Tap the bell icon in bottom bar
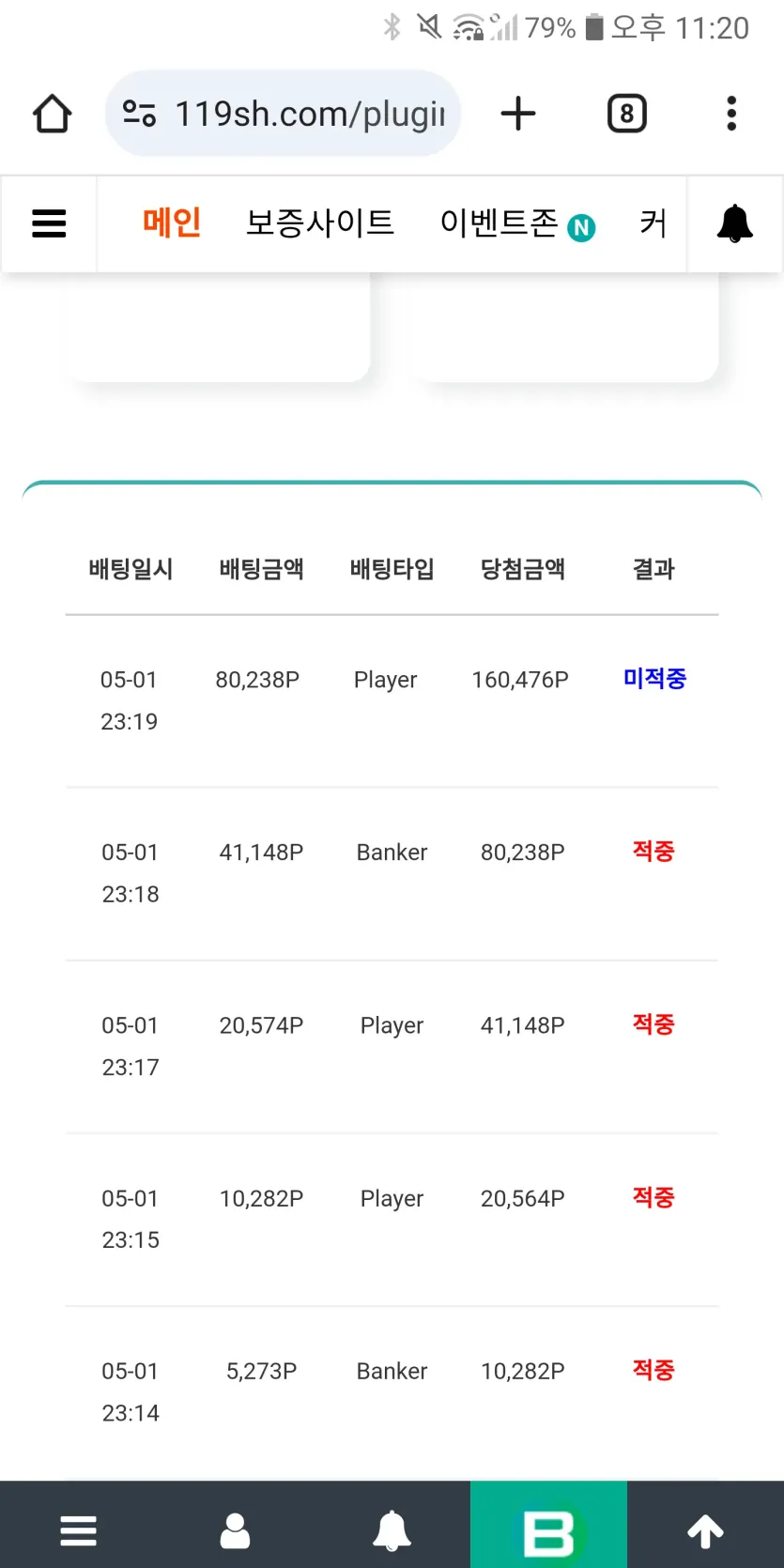 392,1530
